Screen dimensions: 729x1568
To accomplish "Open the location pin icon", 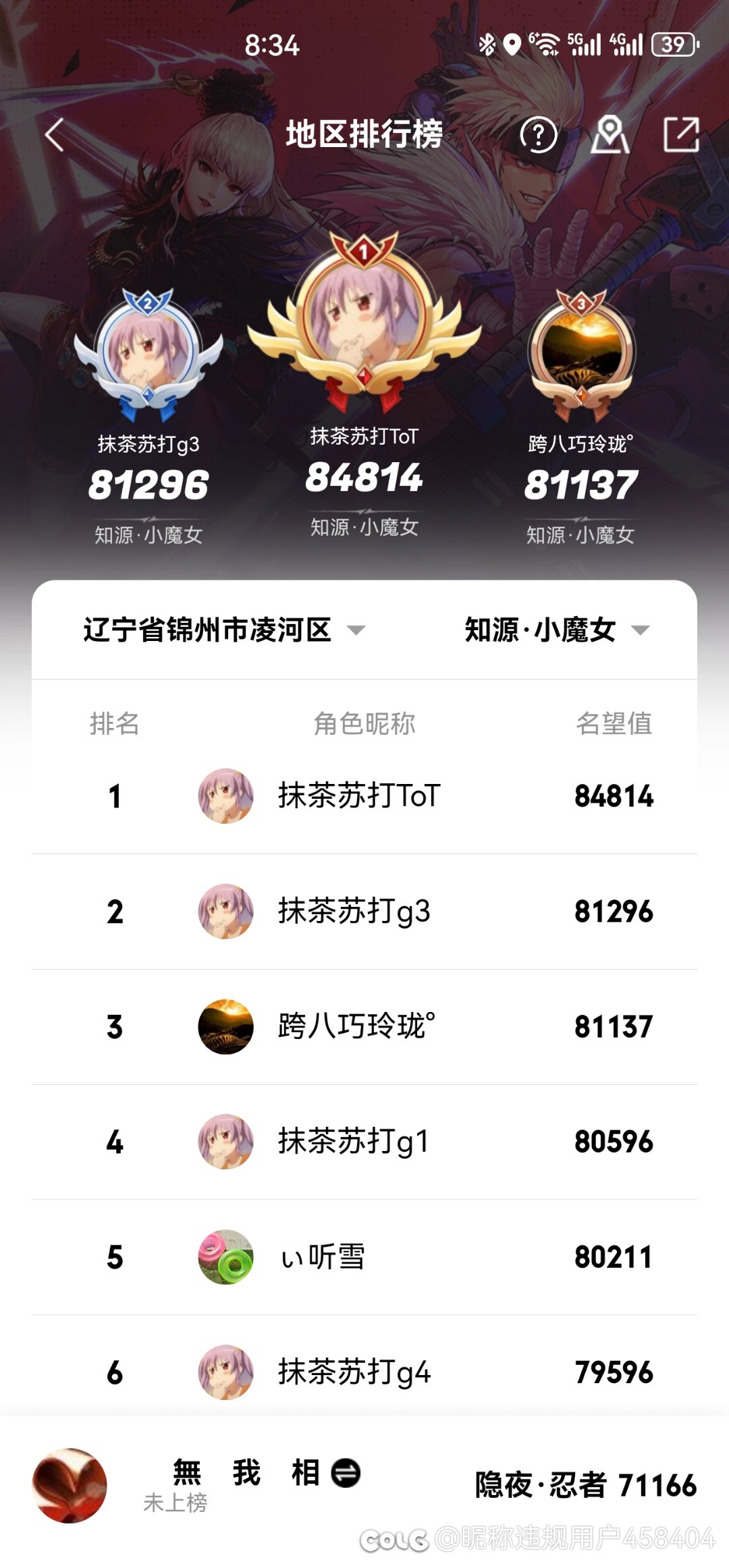I will click(x=610, y=135).
